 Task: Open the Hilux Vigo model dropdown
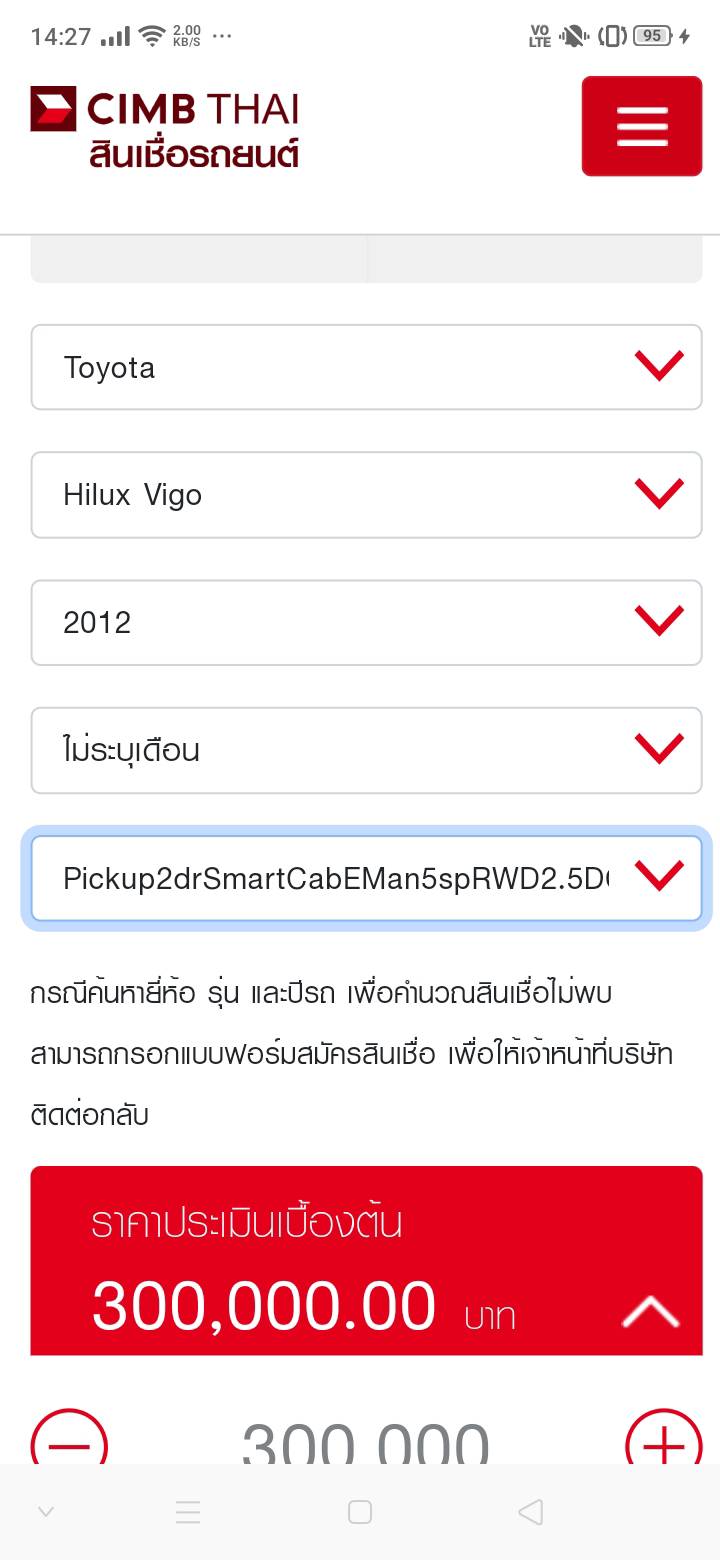point(366,495)
